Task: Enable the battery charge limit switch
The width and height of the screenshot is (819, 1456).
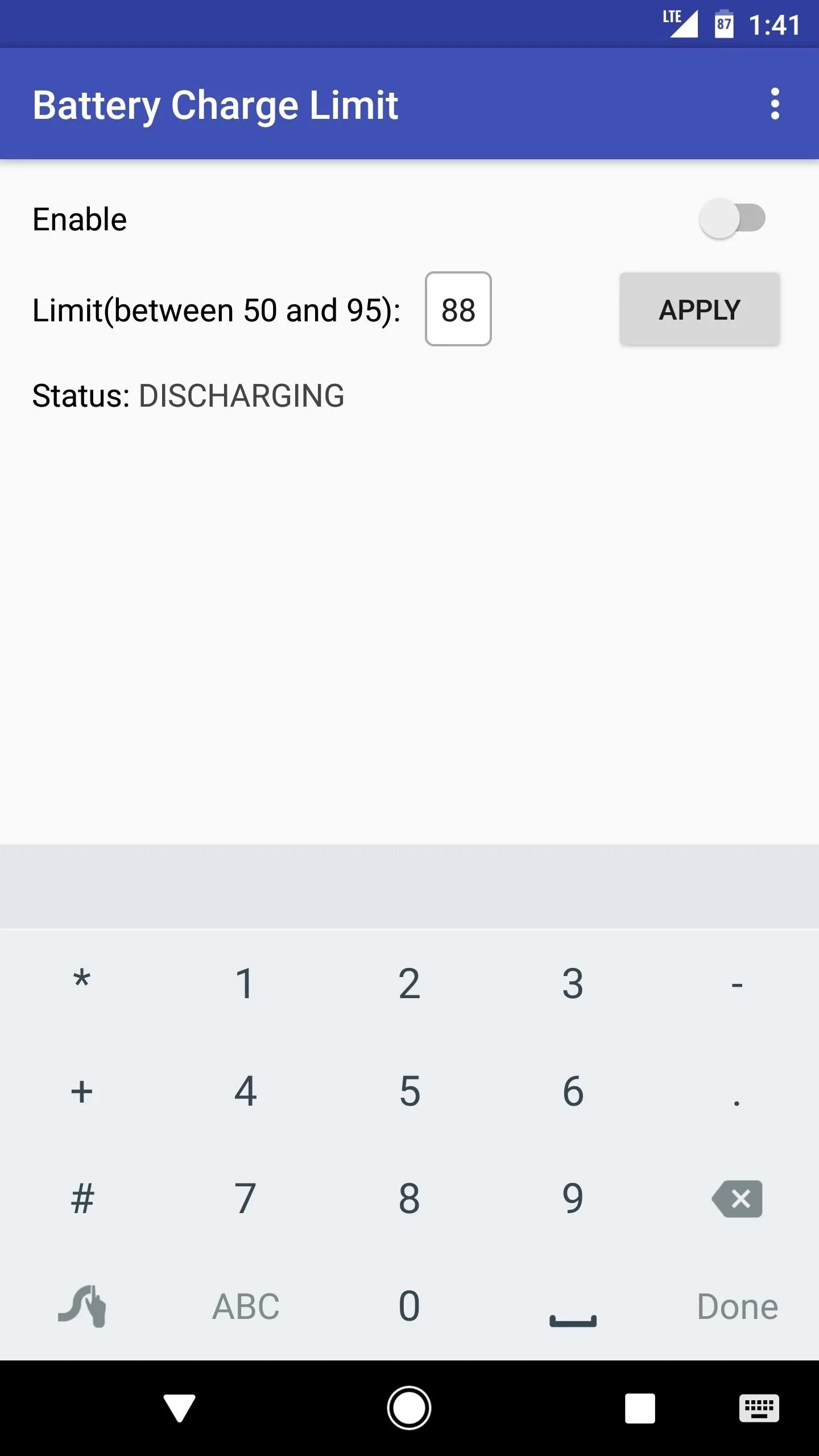Action: tap(734, 218)
